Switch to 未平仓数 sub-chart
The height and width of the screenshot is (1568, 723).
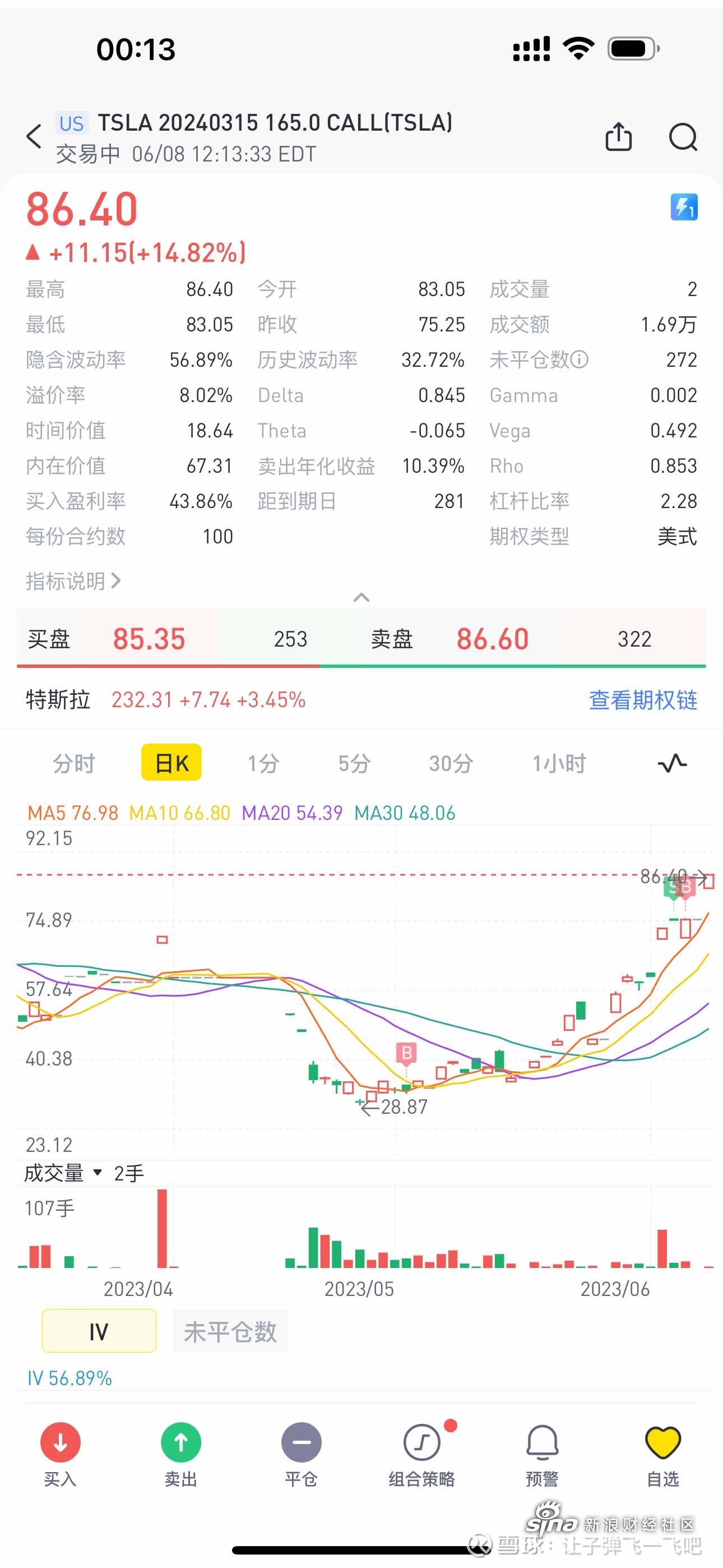pos(230,1331)
